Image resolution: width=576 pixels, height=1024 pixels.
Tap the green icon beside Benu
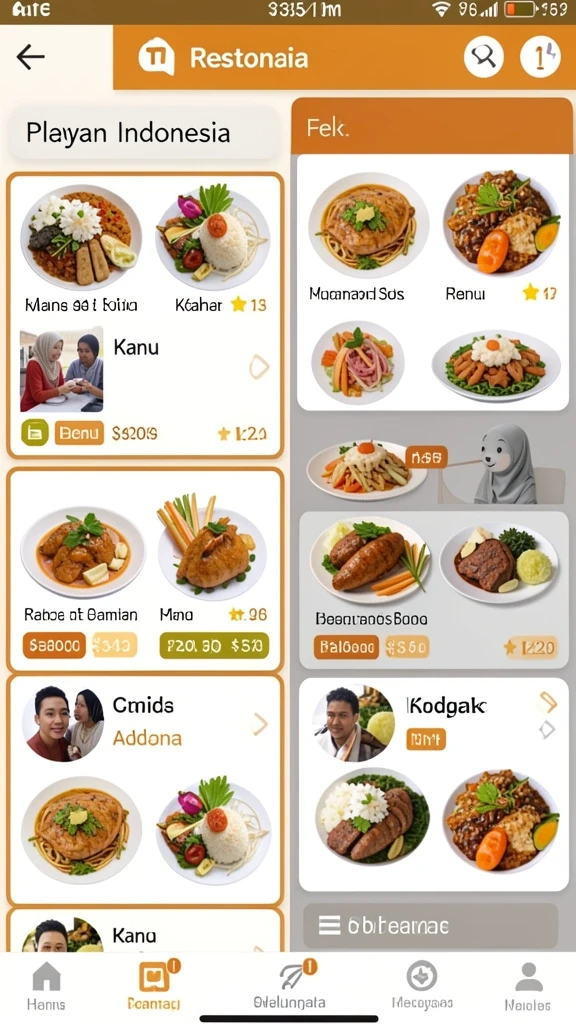[35, 433]
